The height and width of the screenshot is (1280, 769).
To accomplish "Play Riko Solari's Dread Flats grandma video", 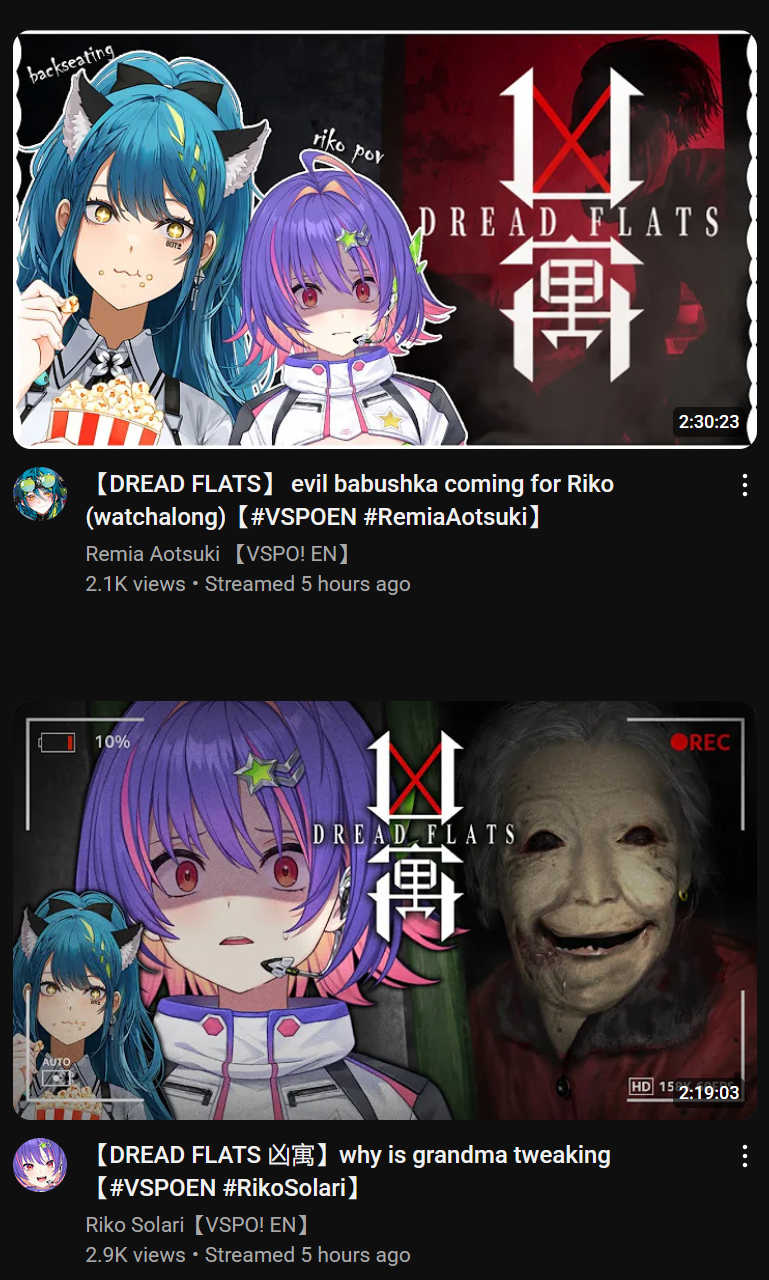I will click(x=384, y=910).
